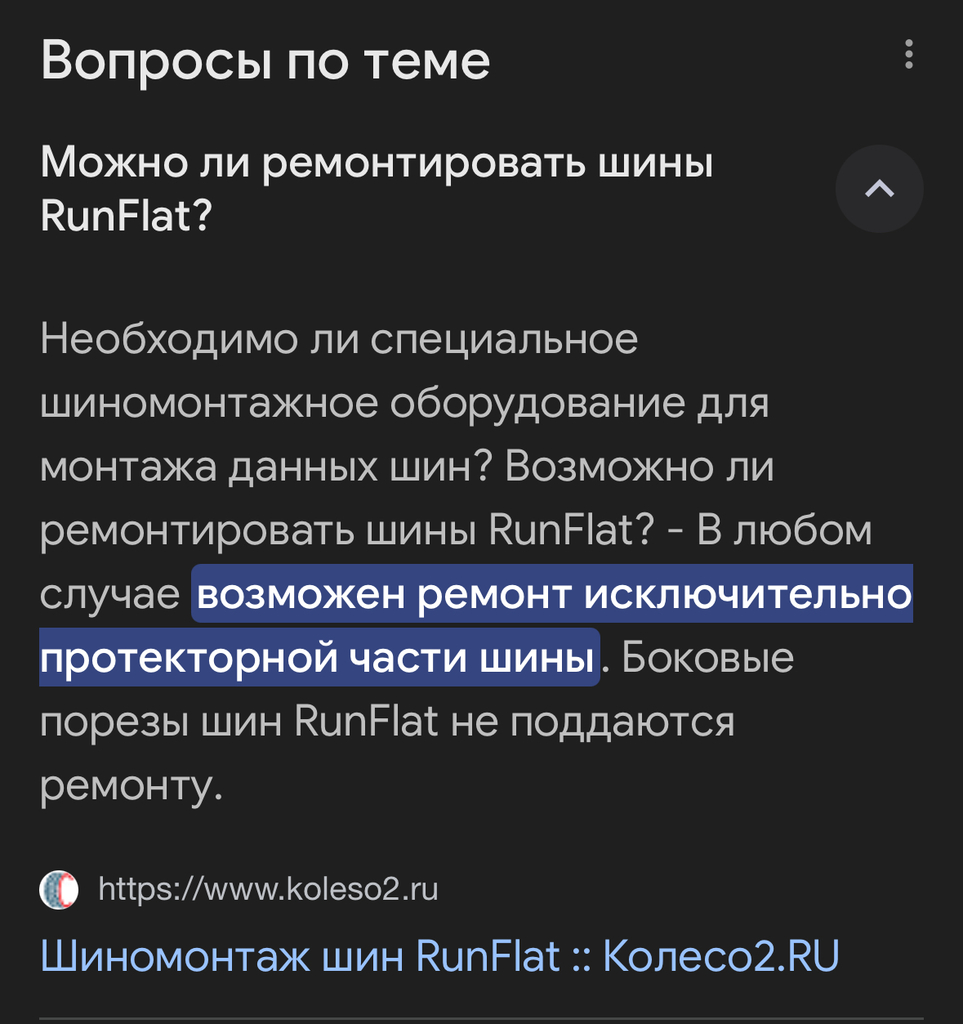Screen dimensions: 963x1024
Task: Open the Шиномонтаж шин RunFlat Колесо2.RU link
Action: pyautogui.click(x=439, y=957)
